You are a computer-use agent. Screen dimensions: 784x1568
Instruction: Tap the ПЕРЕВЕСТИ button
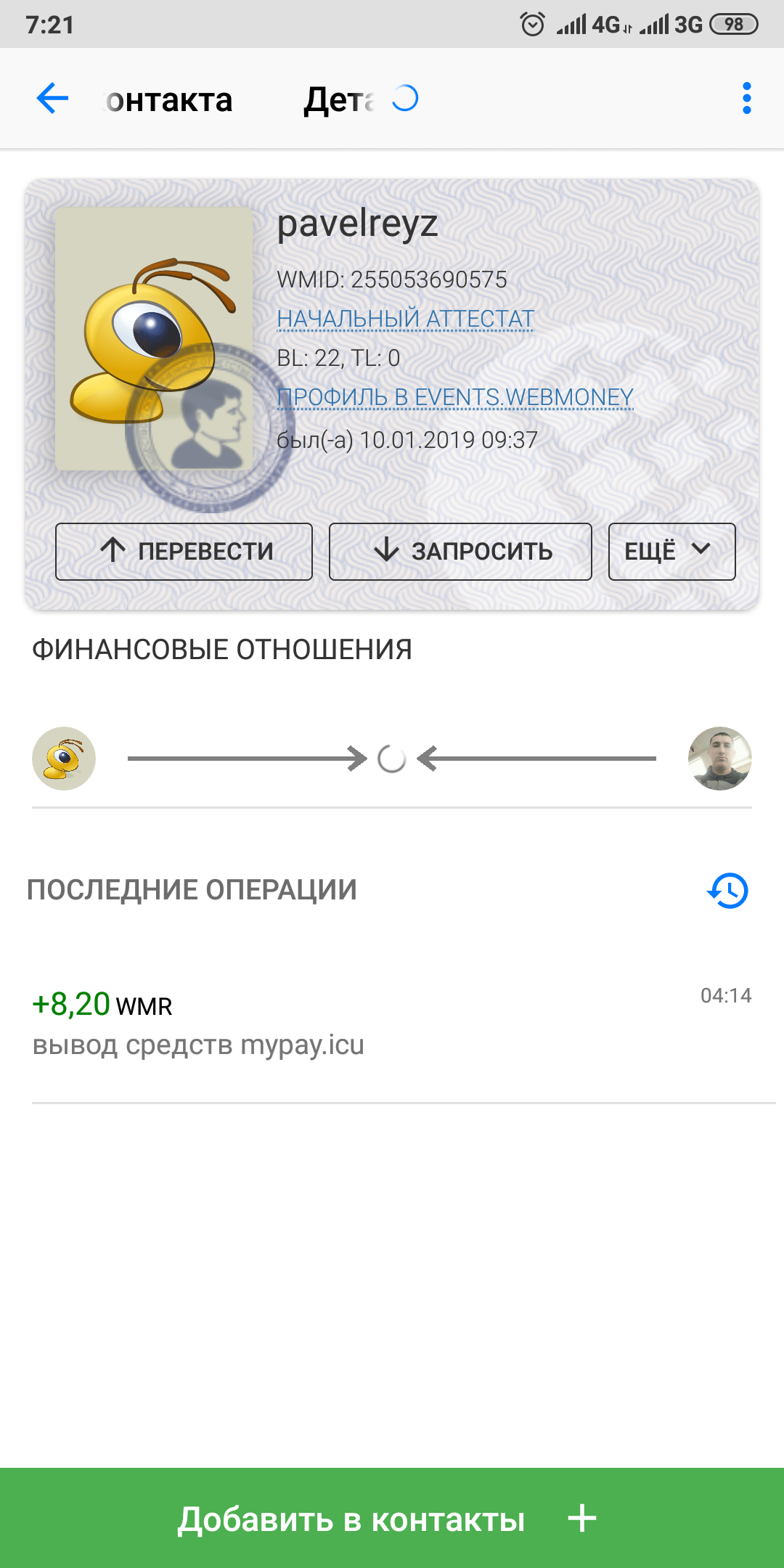[x=184, y=552]
